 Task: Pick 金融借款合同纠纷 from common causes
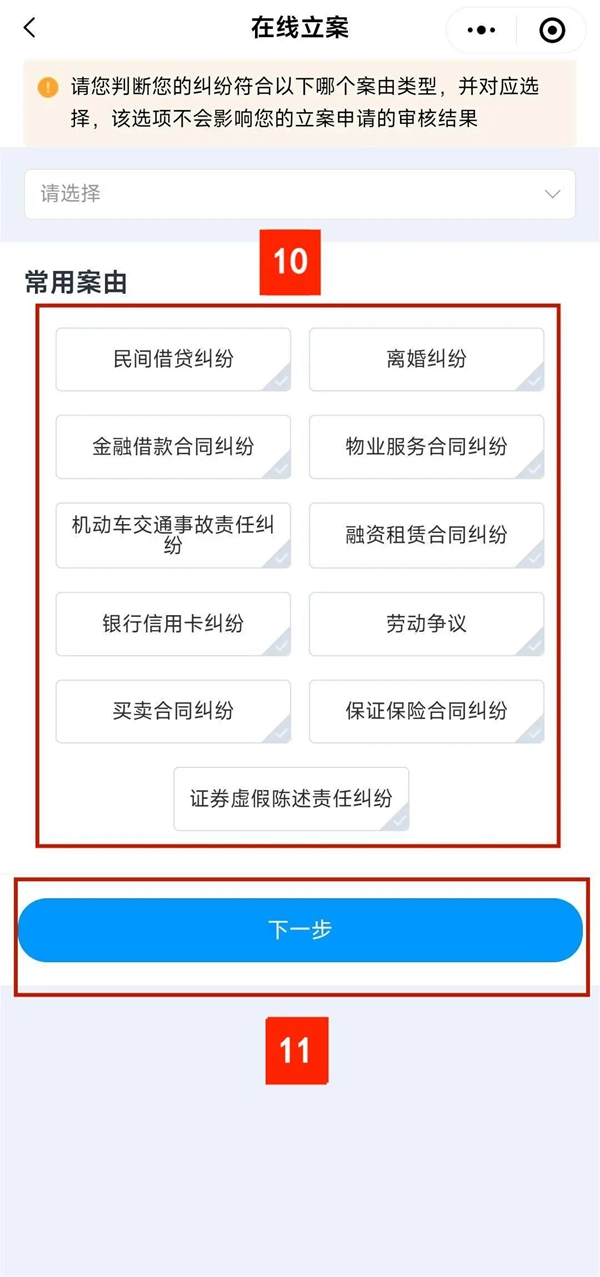pyautogui.click(x=173, y=447)
